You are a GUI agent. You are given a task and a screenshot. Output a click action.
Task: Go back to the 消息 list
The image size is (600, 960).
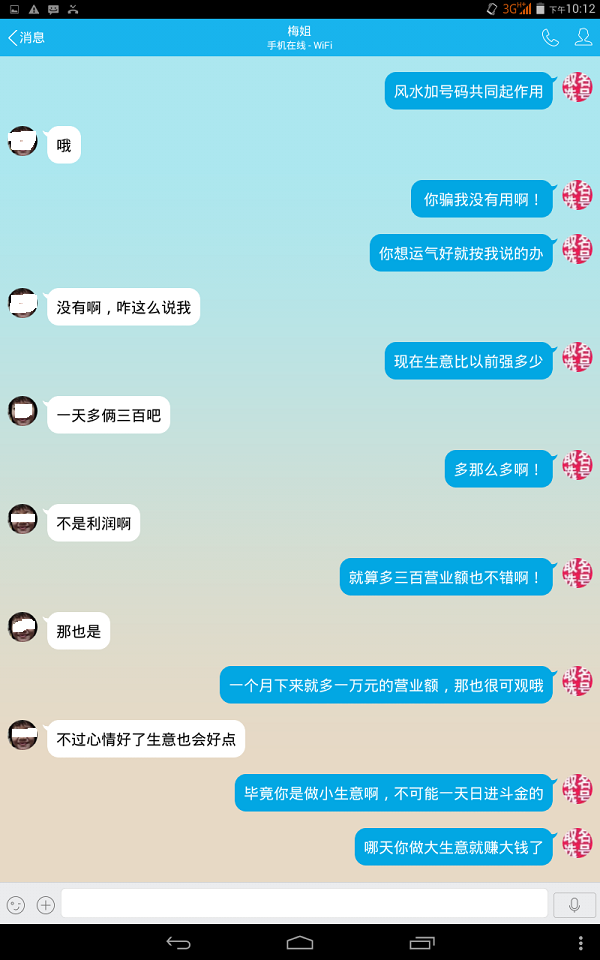click(27, 38)
